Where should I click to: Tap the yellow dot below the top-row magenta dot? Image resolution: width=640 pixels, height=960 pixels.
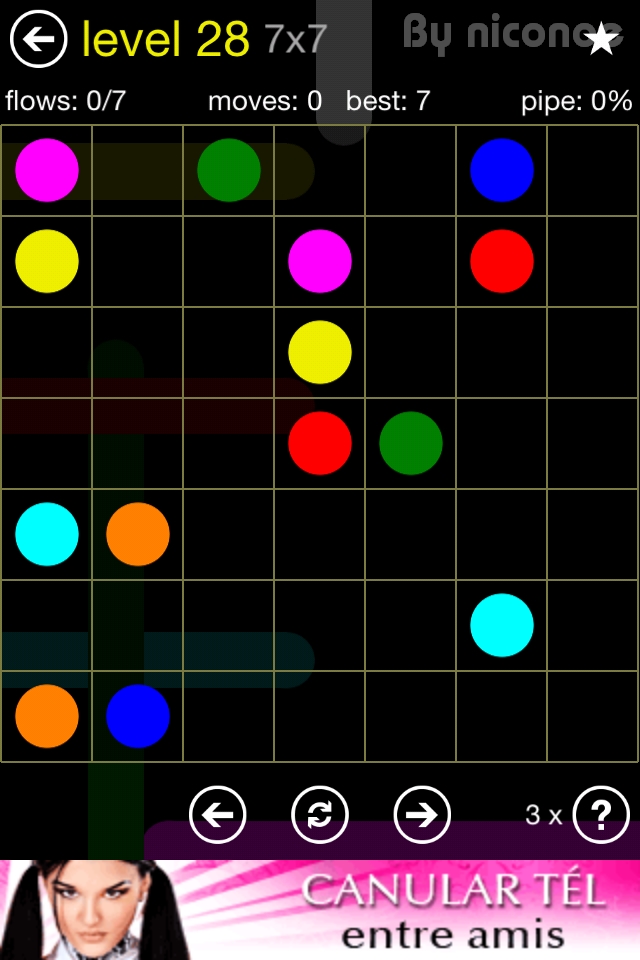(47, 261)
